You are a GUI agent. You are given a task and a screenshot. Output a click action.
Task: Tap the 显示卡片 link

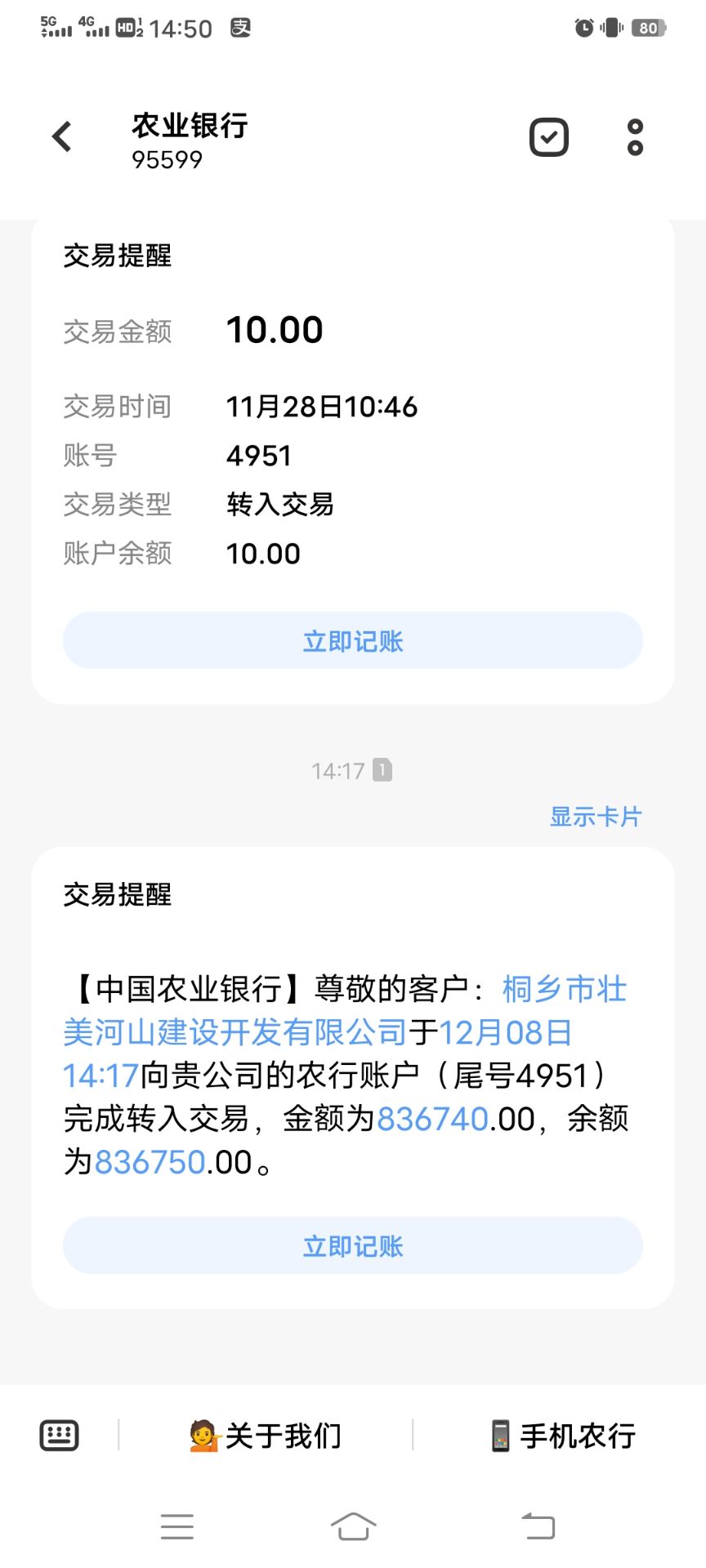tap(596, 817)
